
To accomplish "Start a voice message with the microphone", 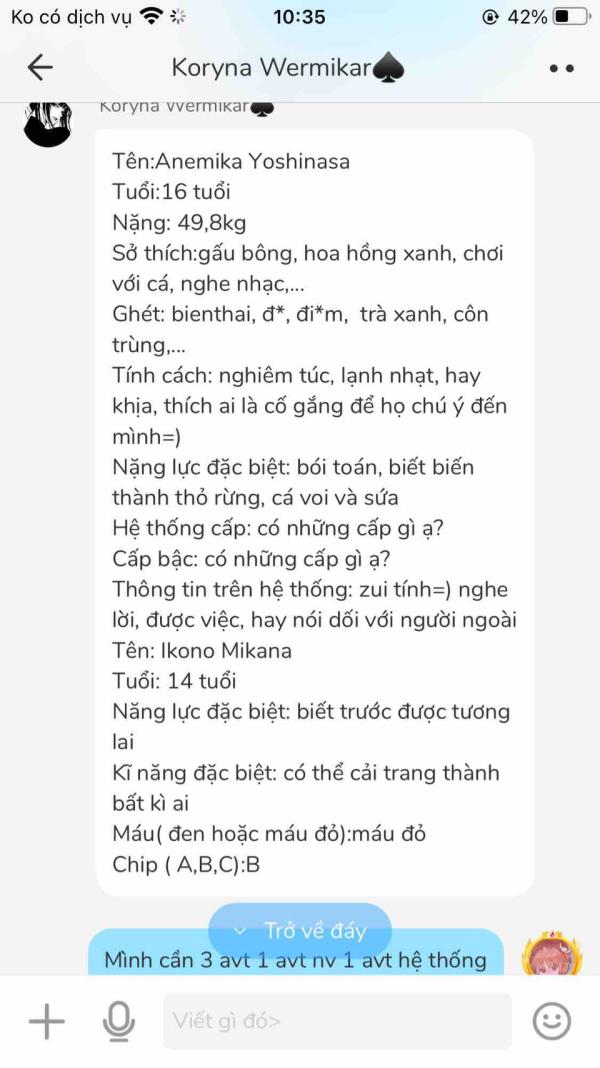I will 118,1022.
